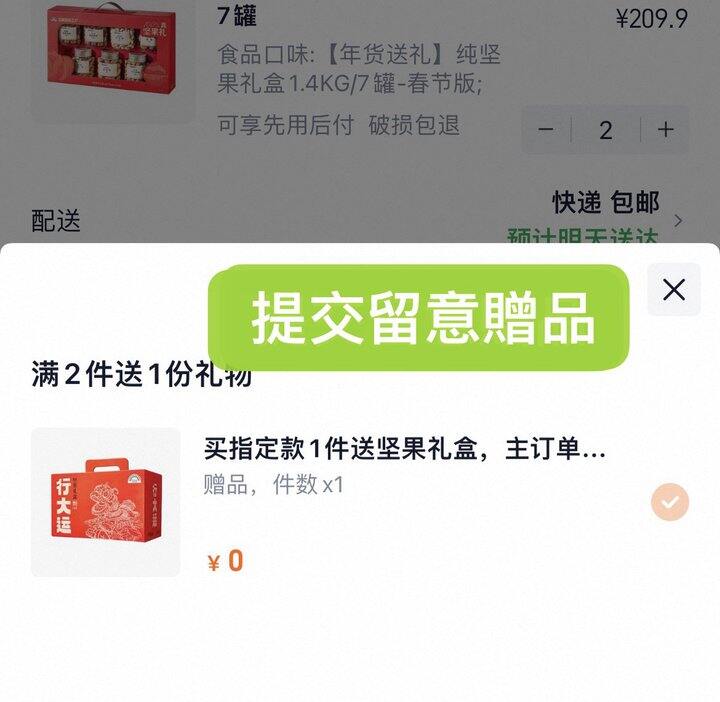
Task: Close the gift selection popup
Action: point(674,290)
